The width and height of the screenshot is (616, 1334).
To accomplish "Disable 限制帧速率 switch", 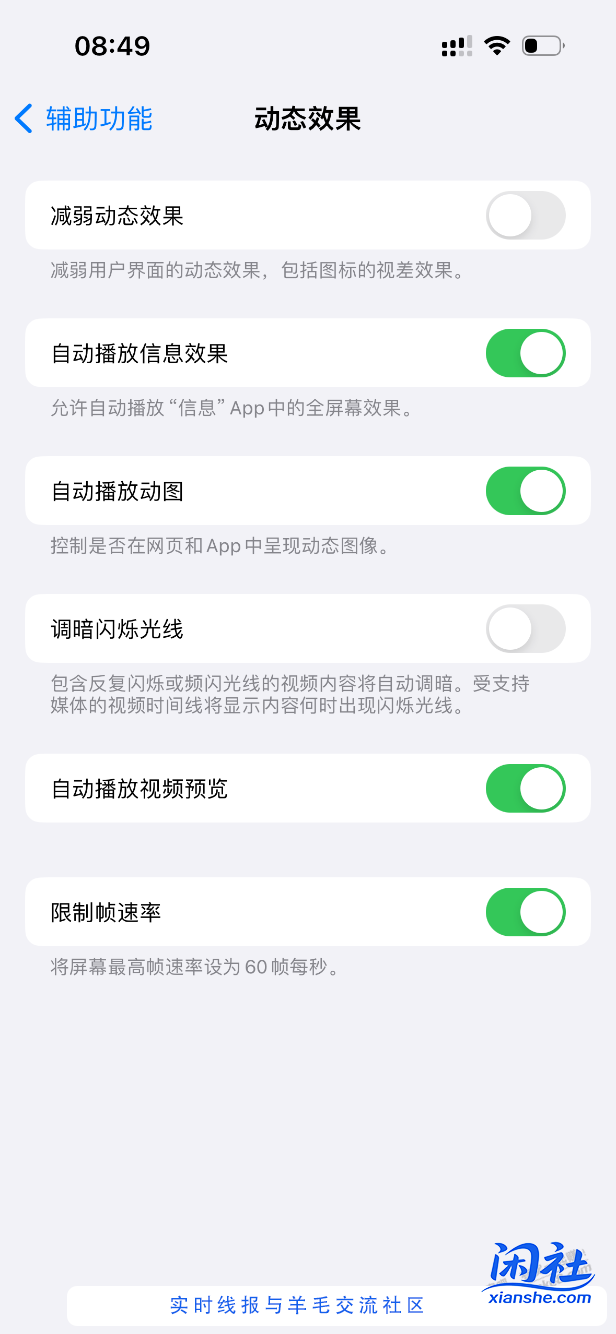I will (525, 912).
